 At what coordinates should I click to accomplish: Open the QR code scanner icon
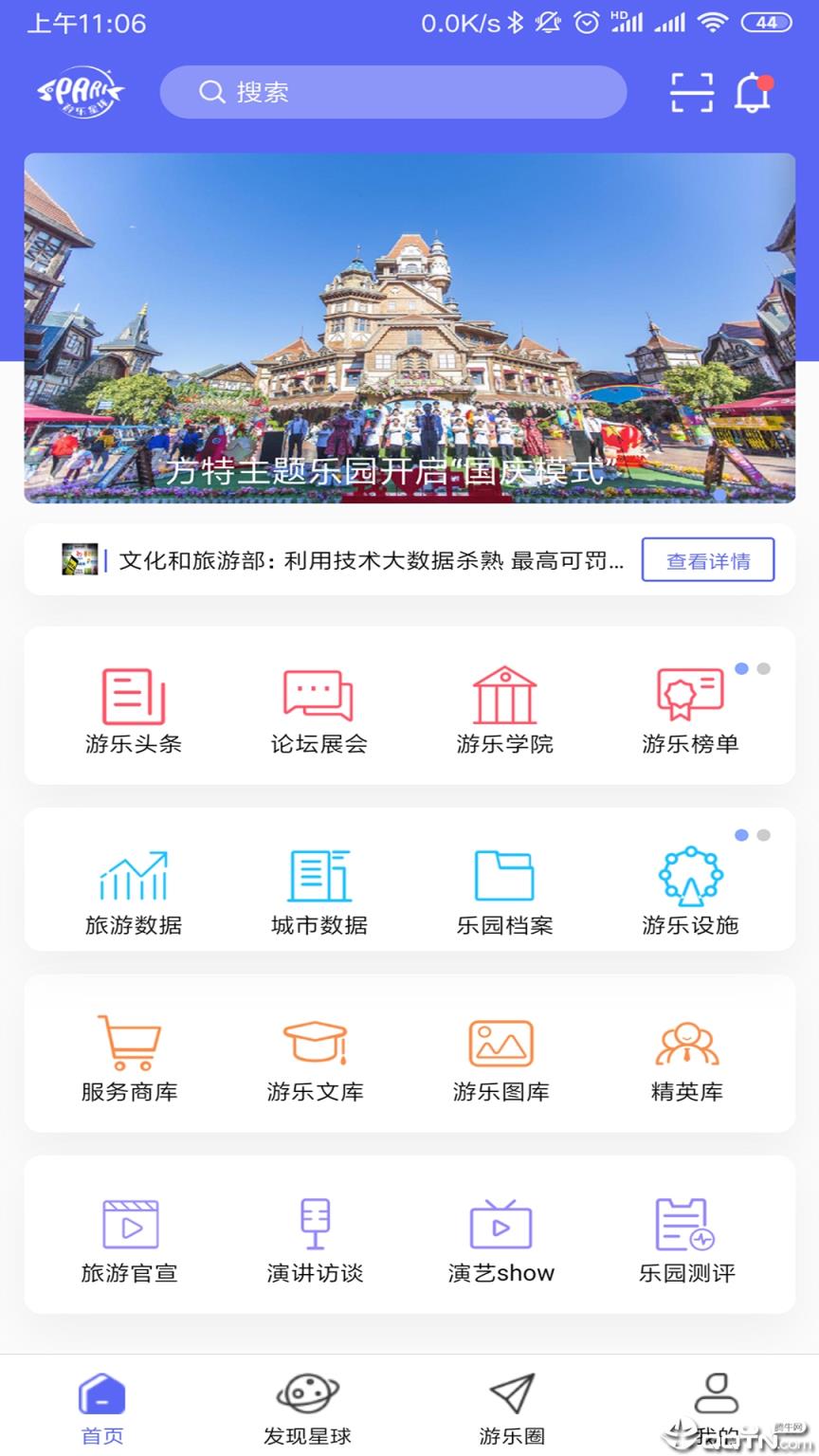tap(691, 93)
